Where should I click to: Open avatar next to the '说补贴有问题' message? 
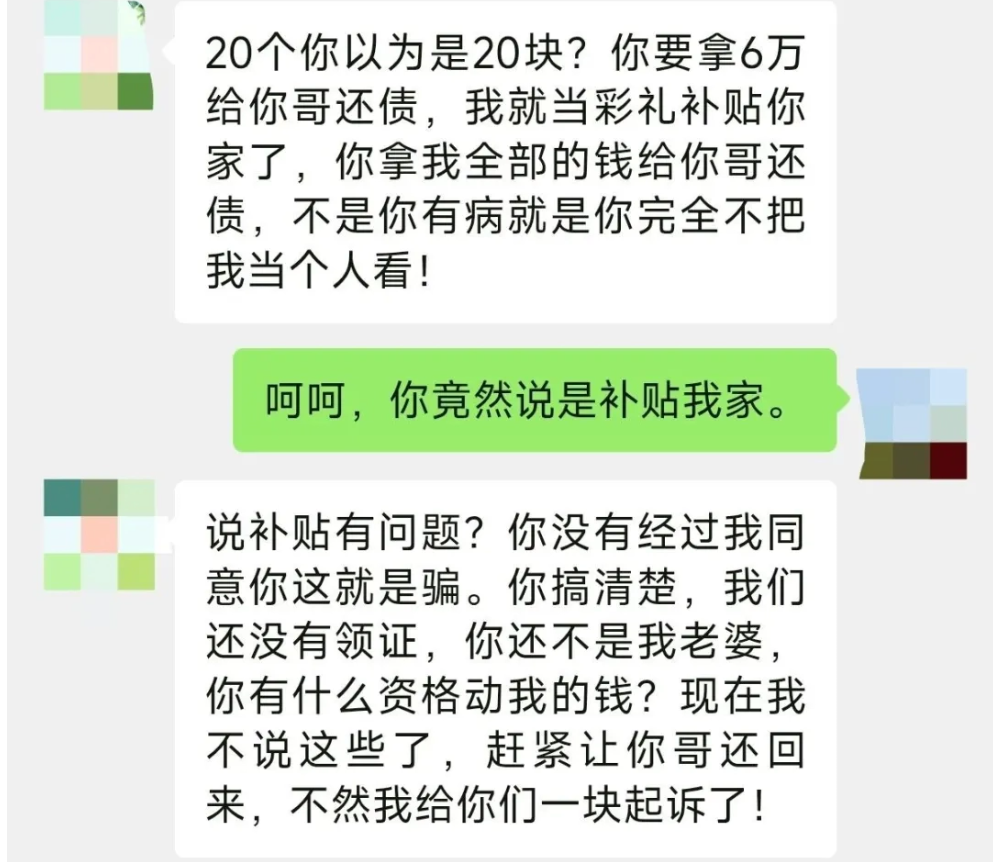[98, 535]
